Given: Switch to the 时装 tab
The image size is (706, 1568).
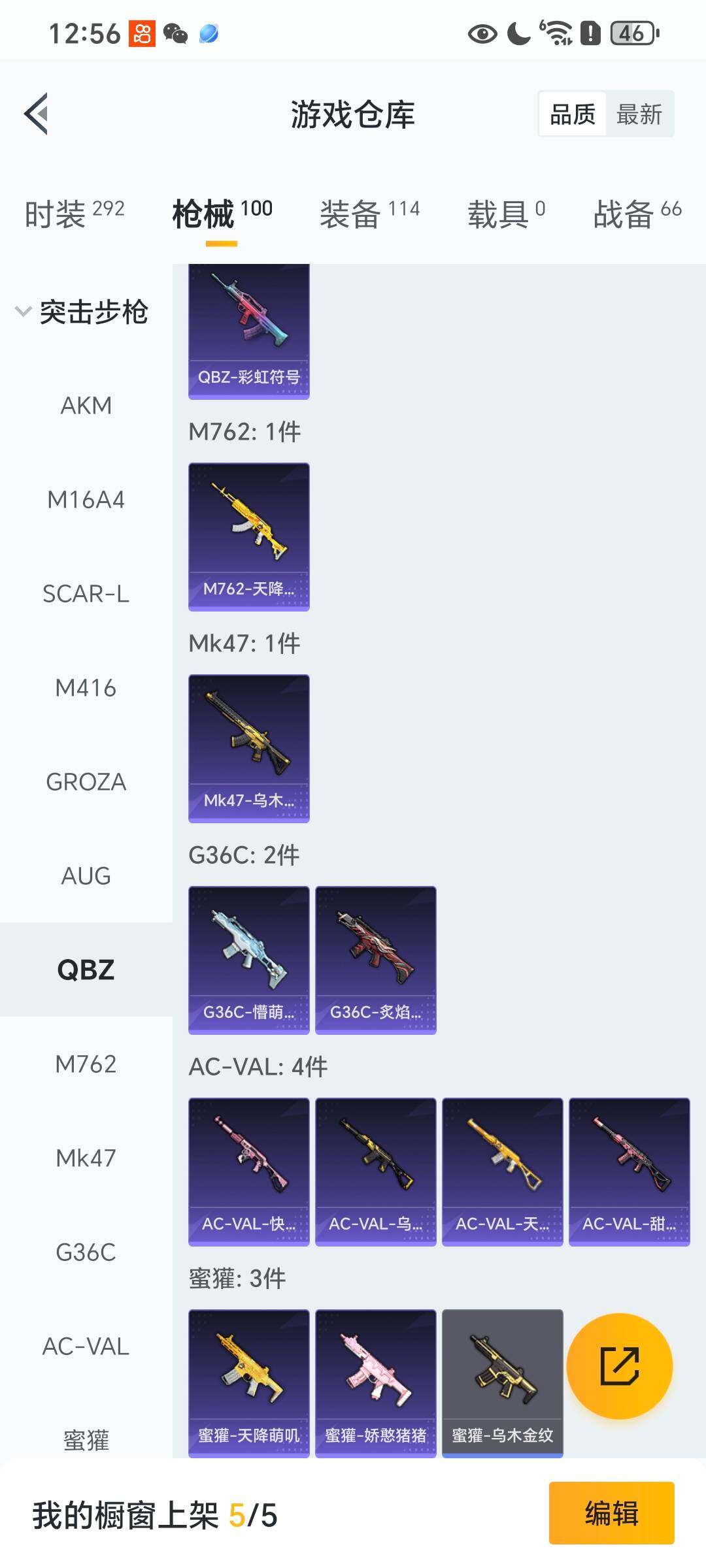Looking at the screenshot, I should click(x=74, y=214).
